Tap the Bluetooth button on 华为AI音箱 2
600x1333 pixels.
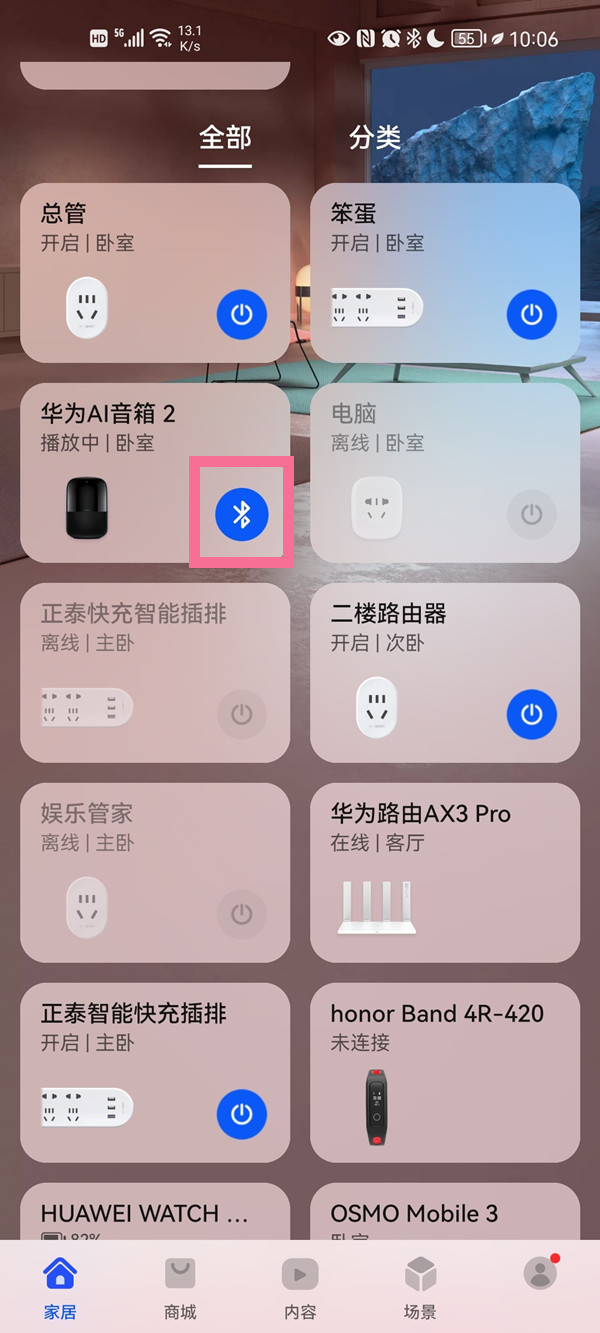(x=241, y=513)
